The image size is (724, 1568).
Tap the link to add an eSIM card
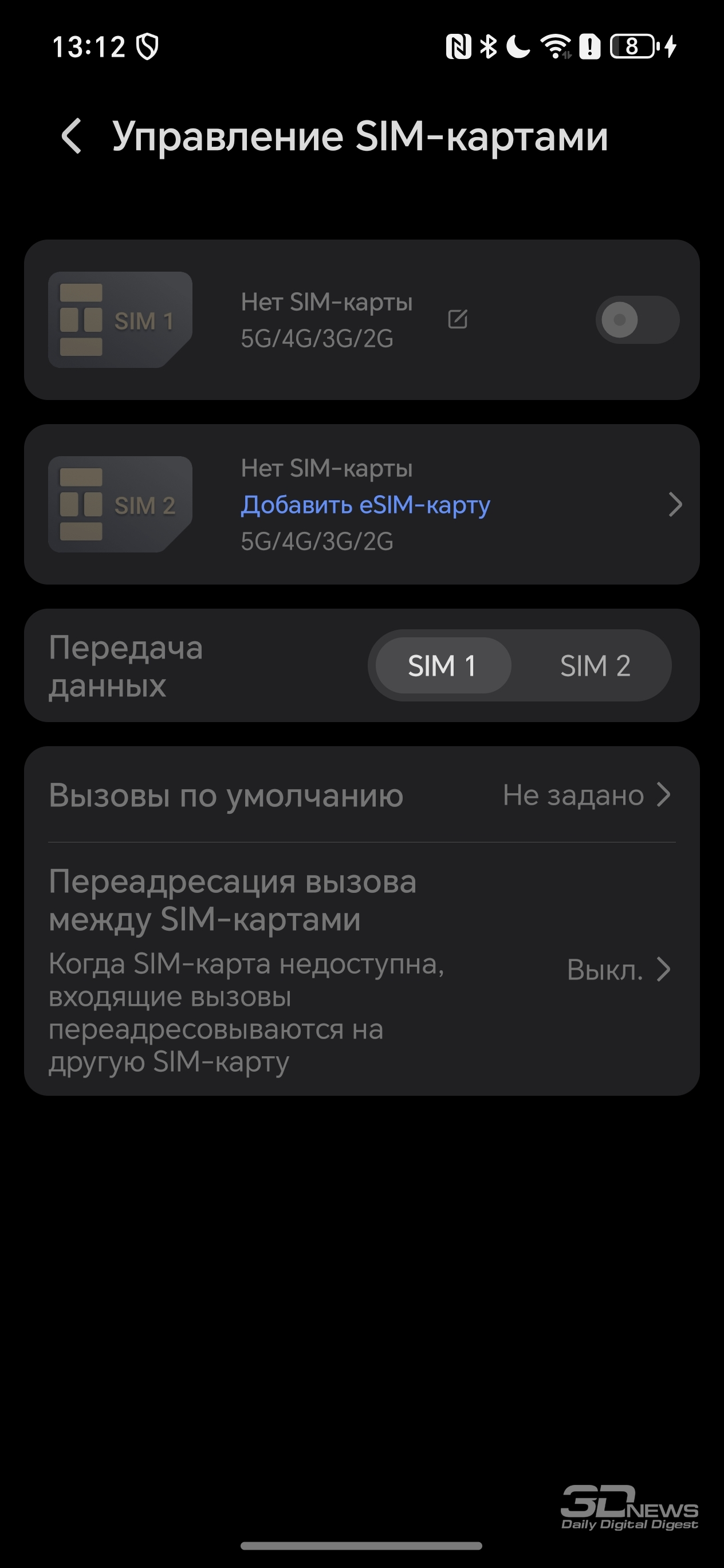(x=365, y=504)
